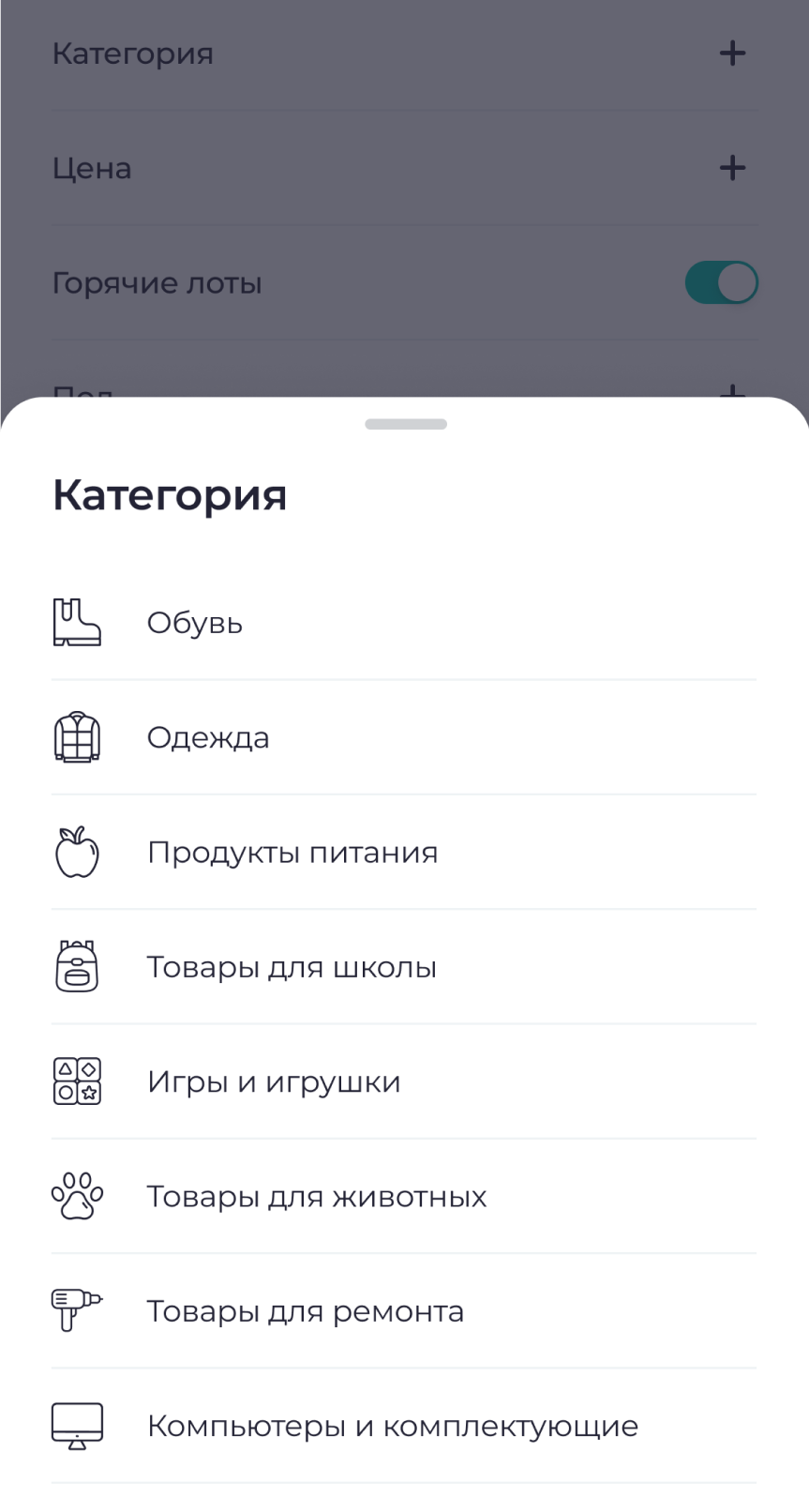Select Игры и игрушки

pos(274,1081)
